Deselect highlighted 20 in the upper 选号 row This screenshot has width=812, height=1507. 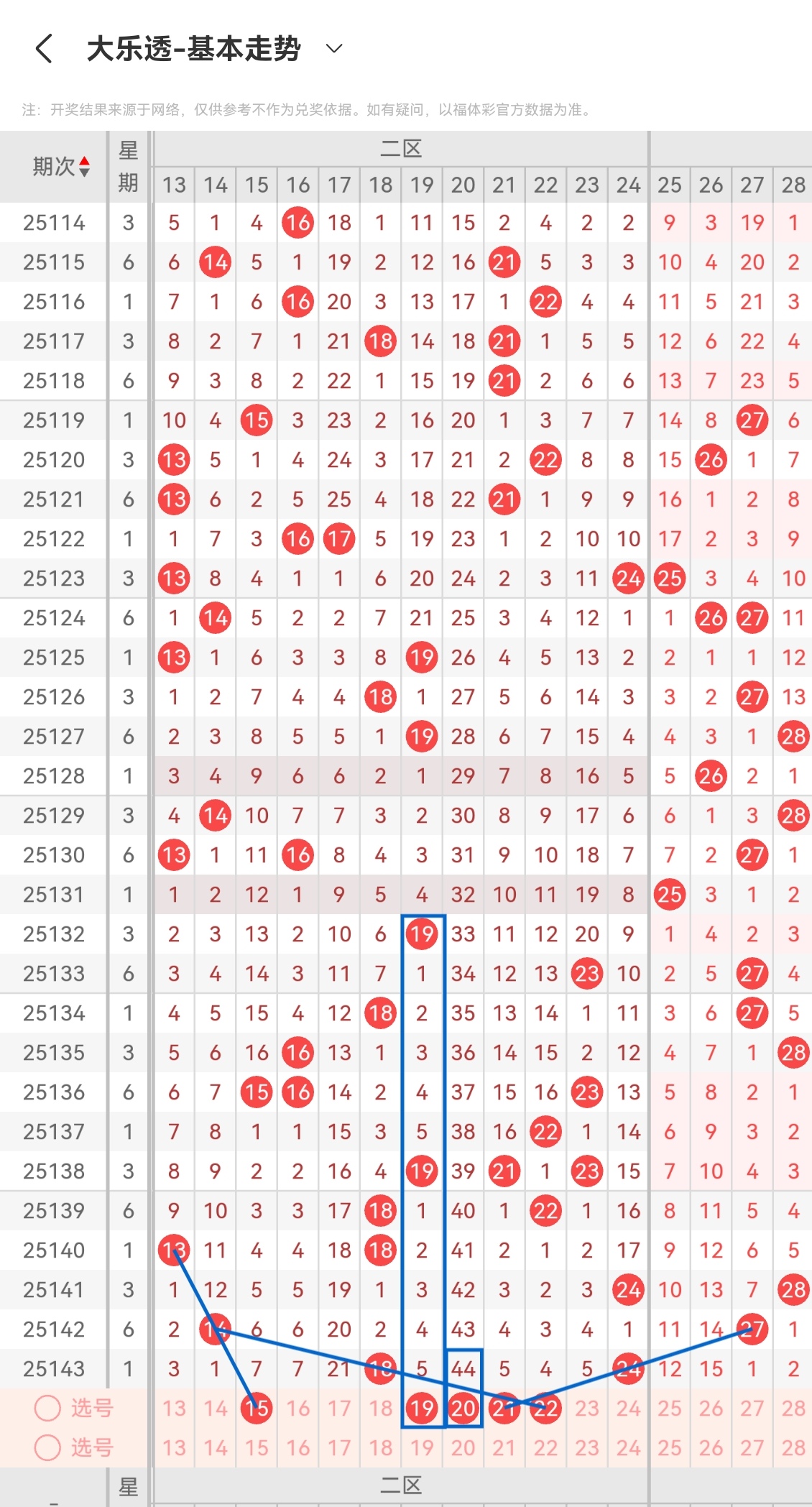[x=463, y=1408]
